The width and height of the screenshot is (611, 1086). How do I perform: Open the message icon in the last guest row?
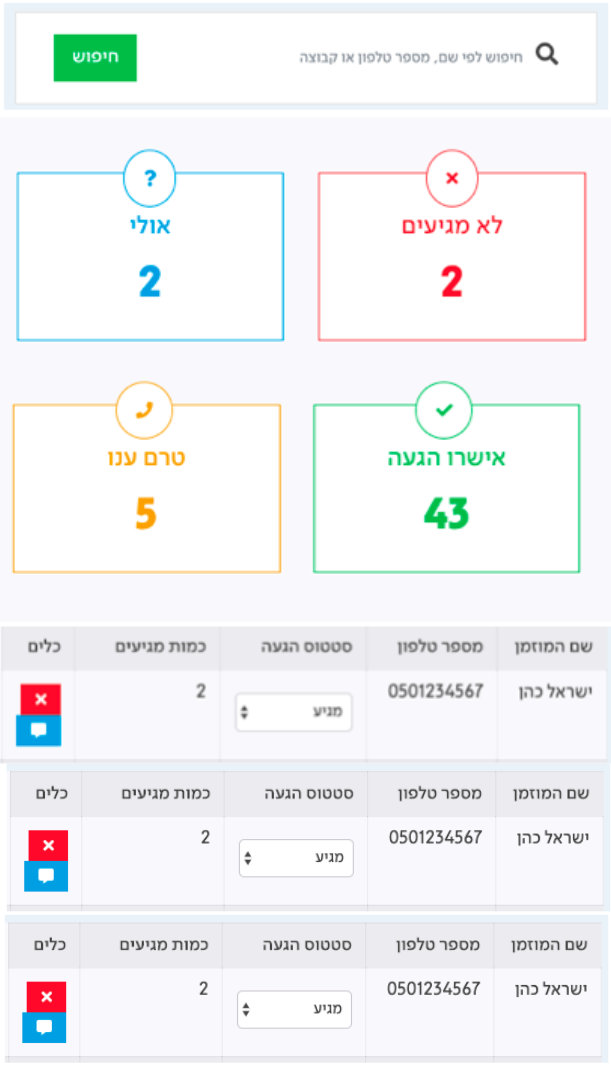coord(44,1027)
